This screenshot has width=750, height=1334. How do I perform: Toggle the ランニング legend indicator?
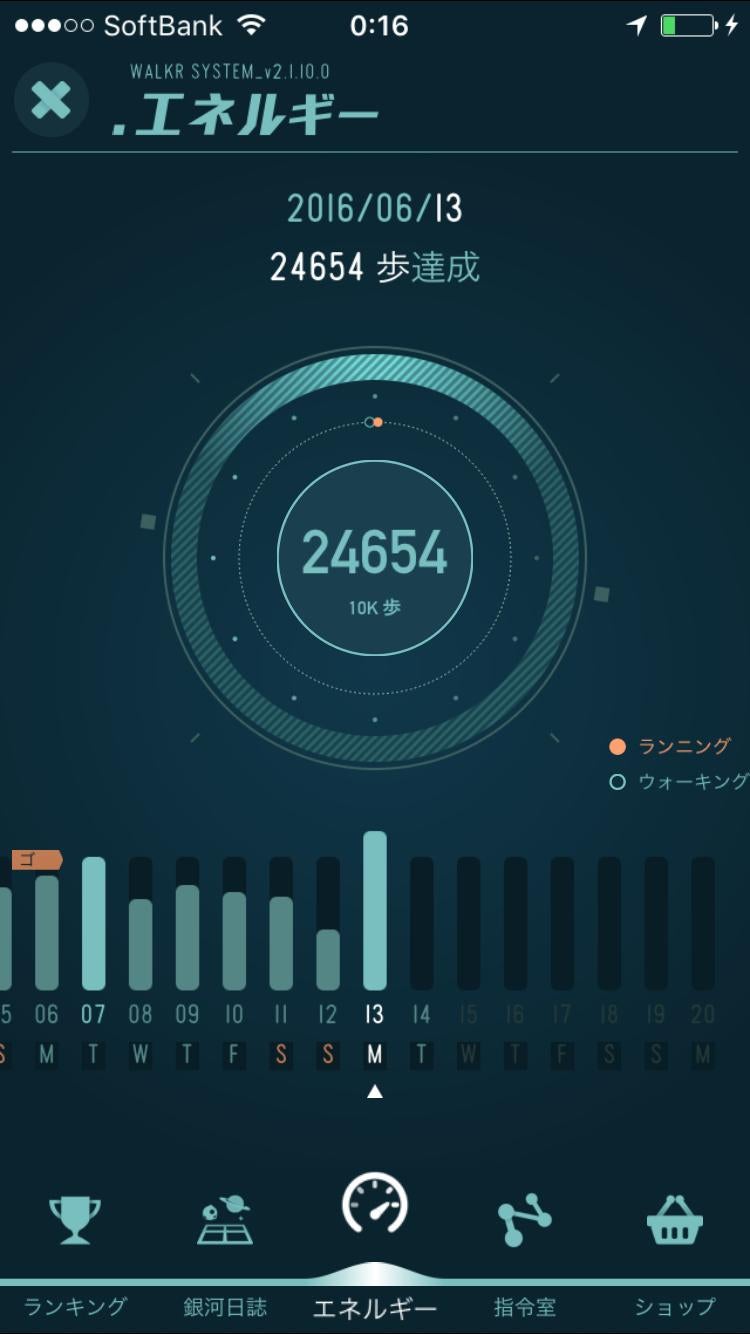(x=618, y=745)
